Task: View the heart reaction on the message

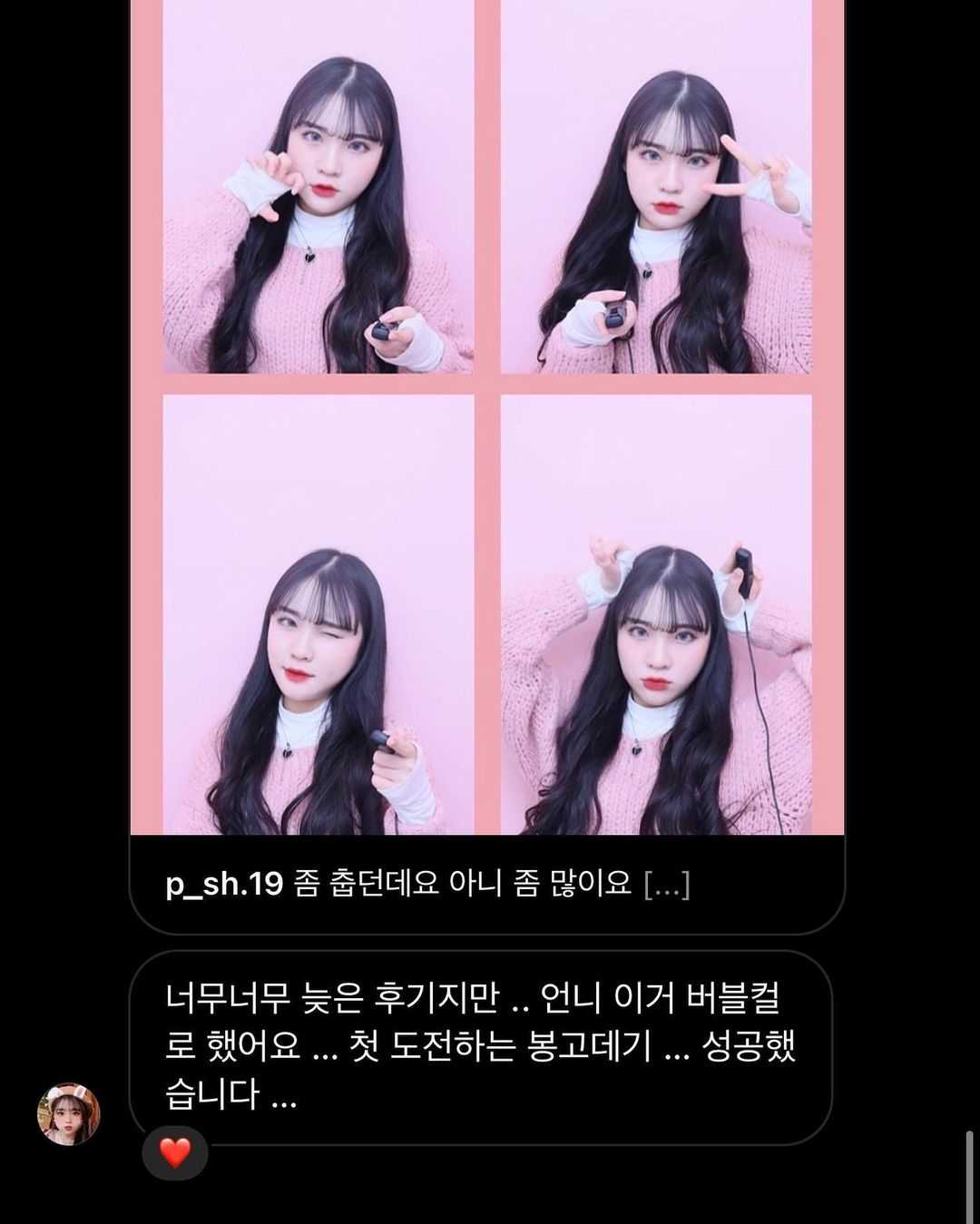Action: click(175, 1153)
